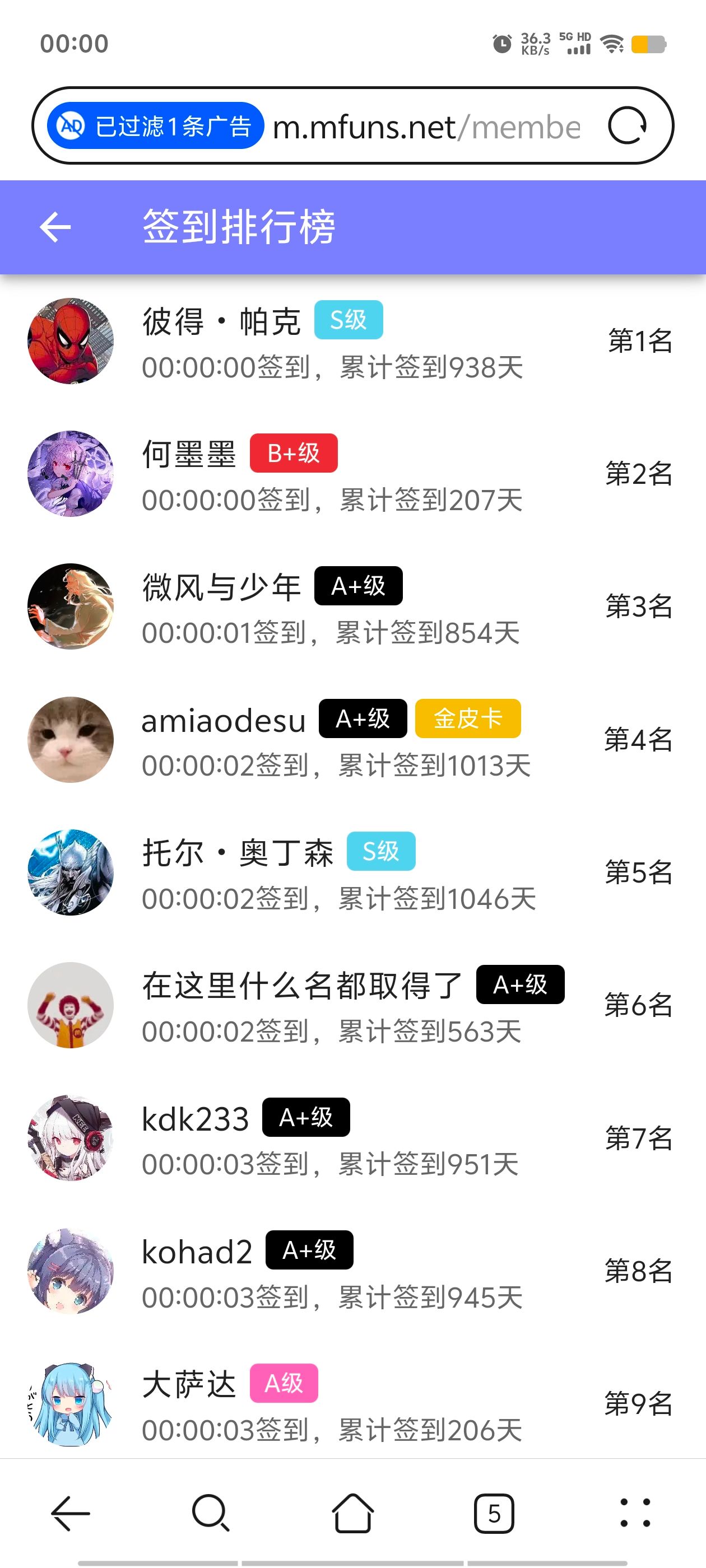Tap 第1名 rank label
706x1568 pixels.
click(x=640, y=341)
